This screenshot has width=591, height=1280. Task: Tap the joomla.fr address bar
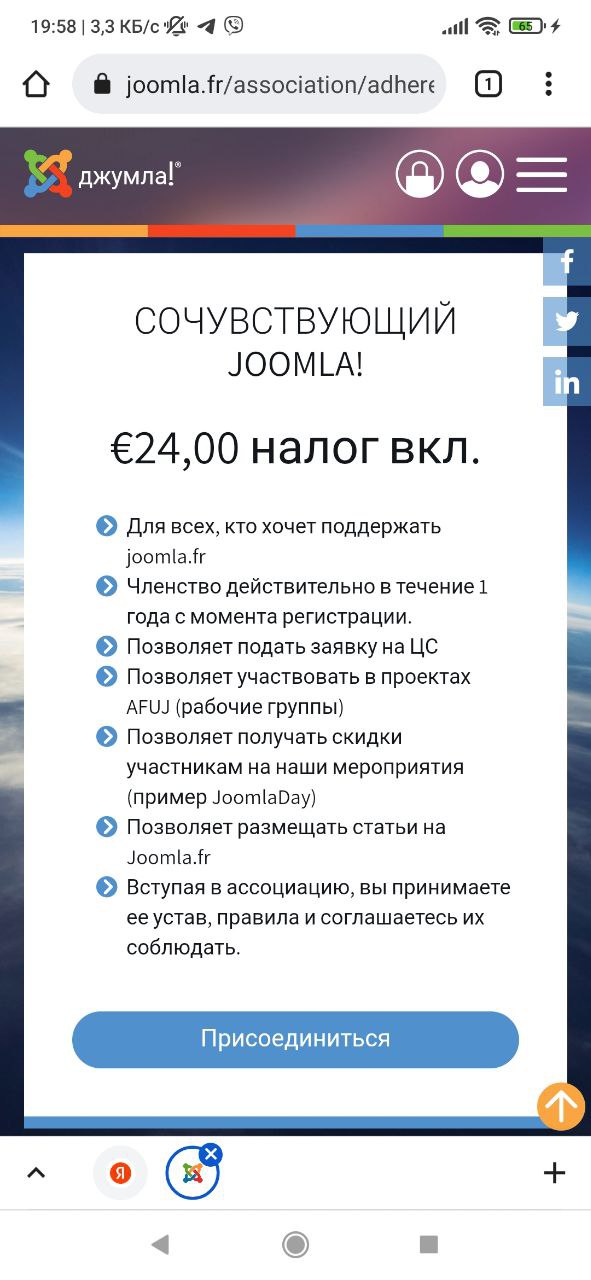[259, 85]
